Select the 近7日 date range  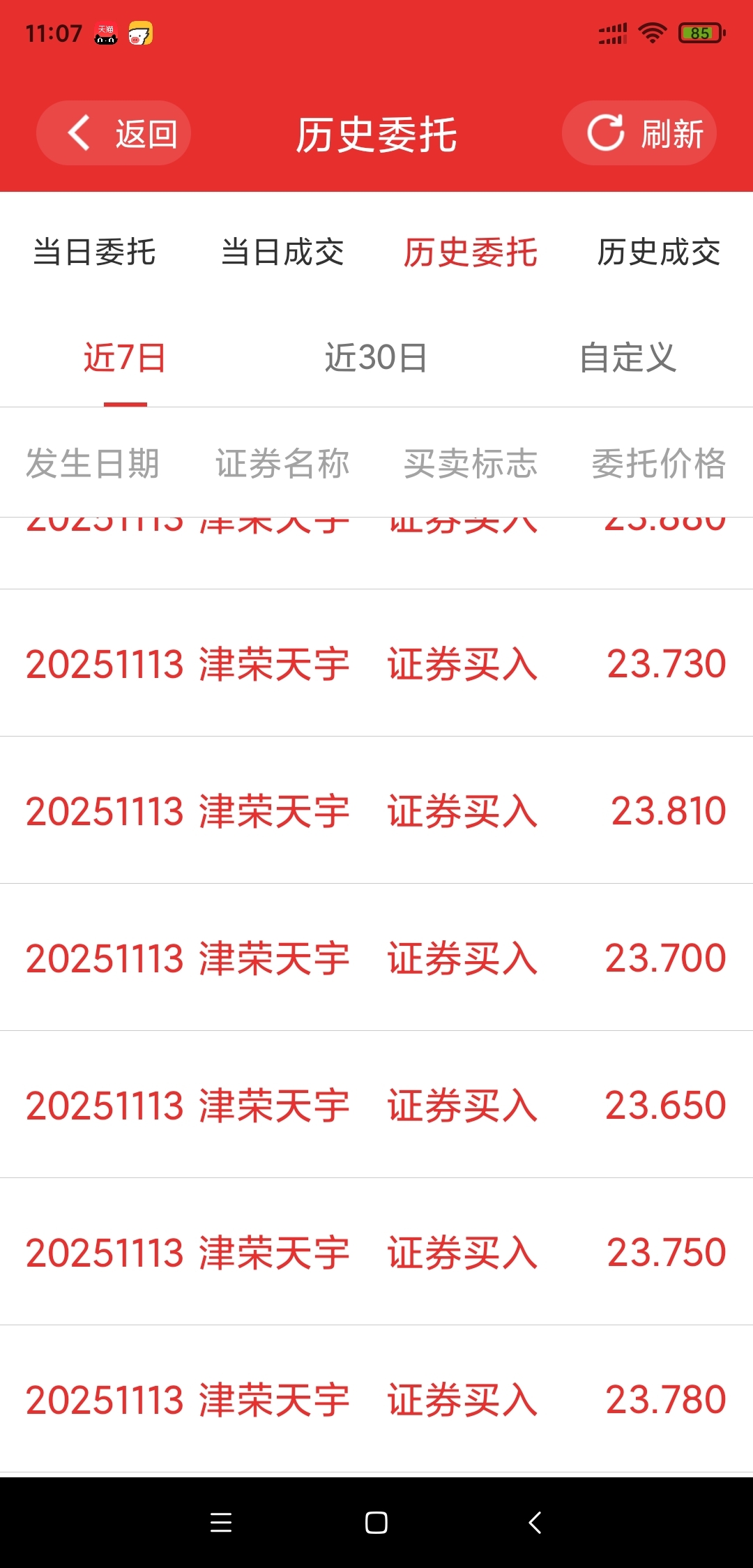(125, 358)
